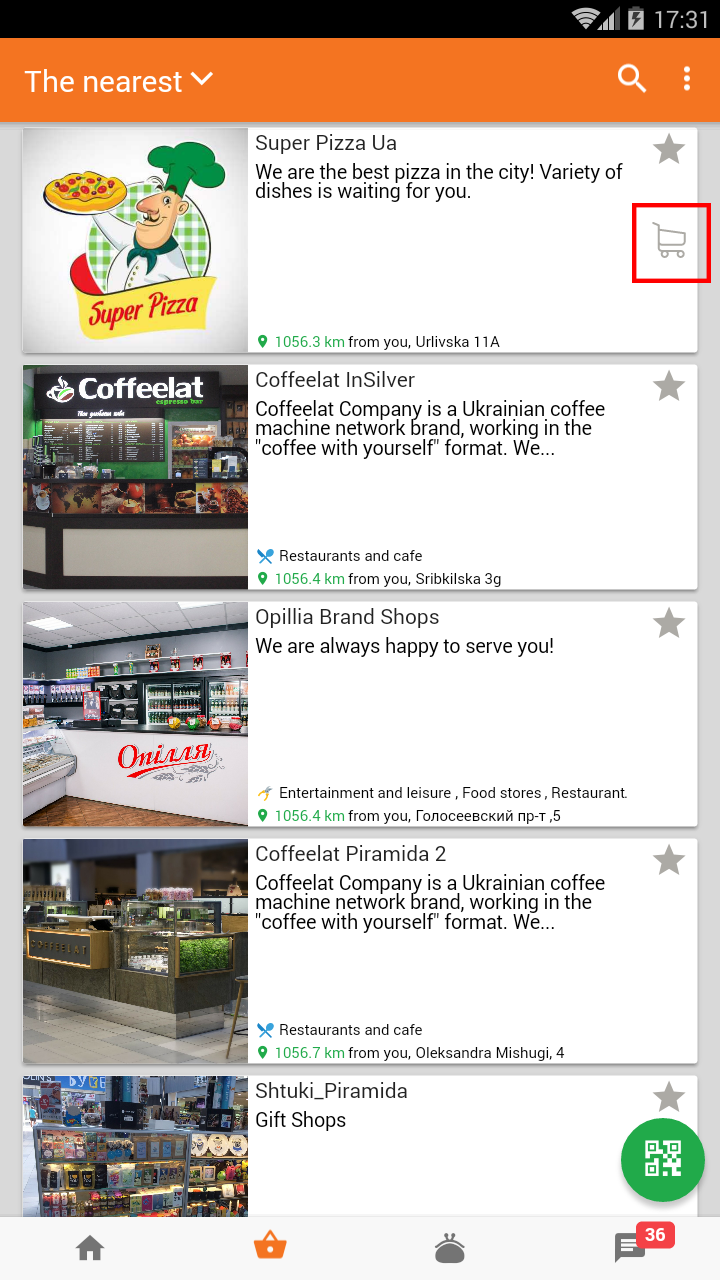This screenshot has width=720, height=1280.
Task: Add Opillia Brand Shops to favorites
Action: coord(668,624)
